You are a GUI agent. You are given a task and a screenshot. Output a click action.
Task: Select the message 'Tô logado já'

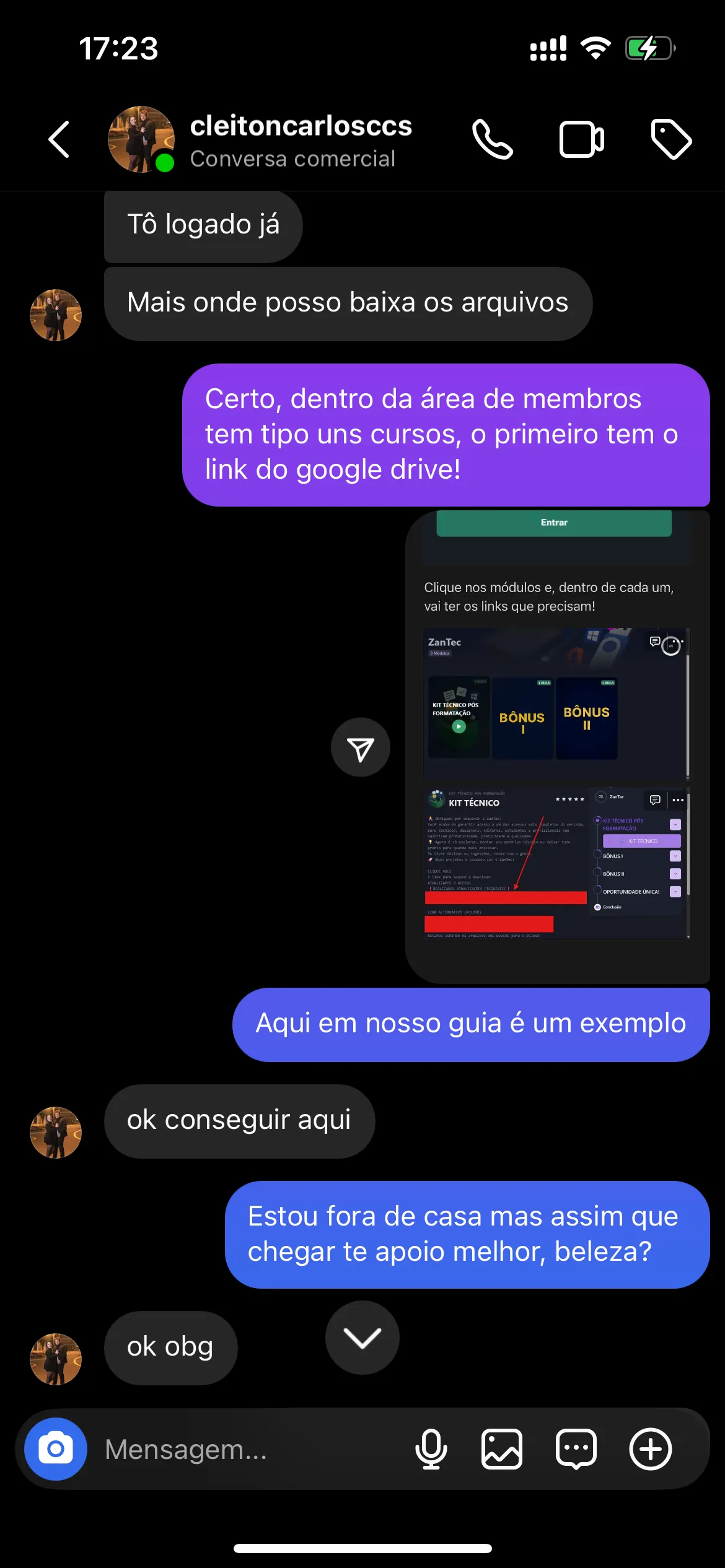[203, 224]
